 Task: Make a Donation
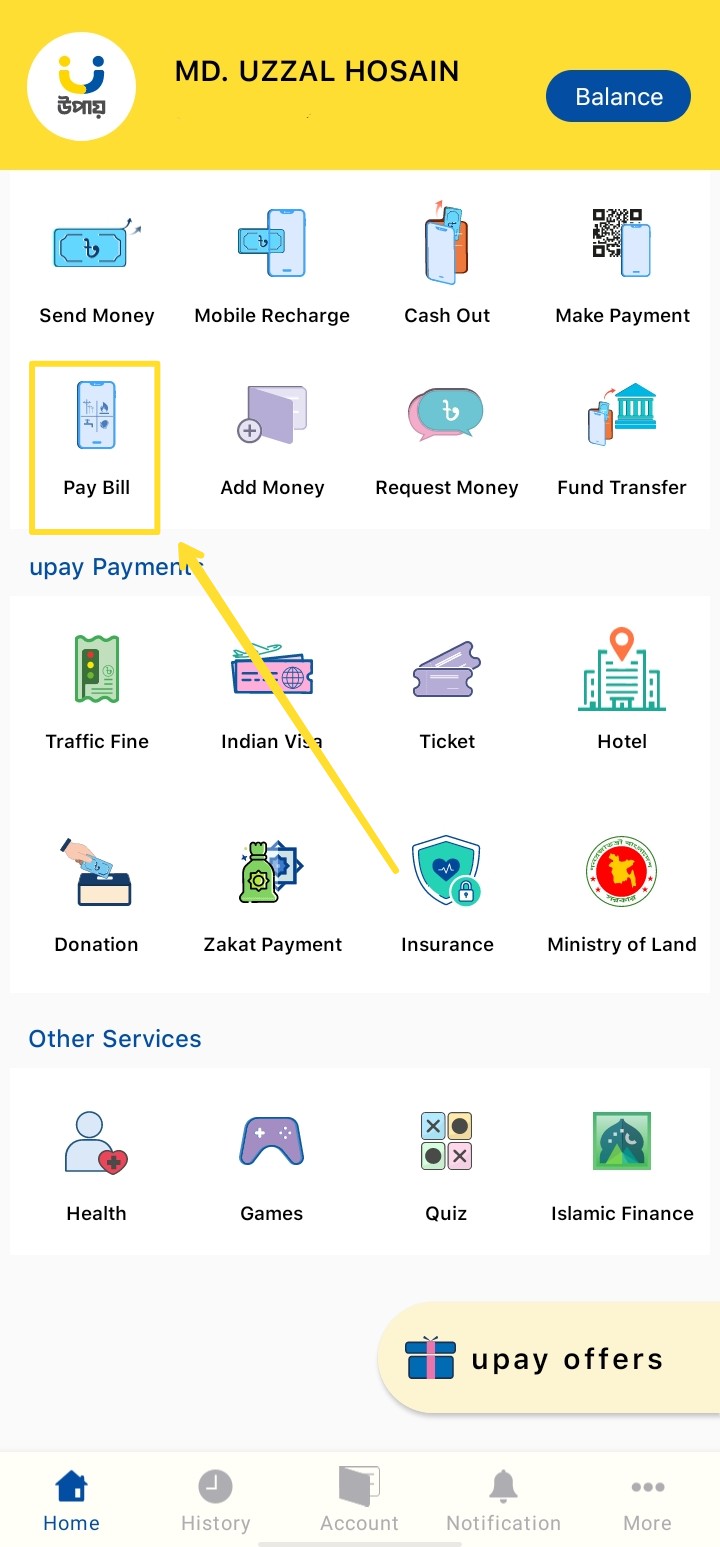[x=96, y=895]
